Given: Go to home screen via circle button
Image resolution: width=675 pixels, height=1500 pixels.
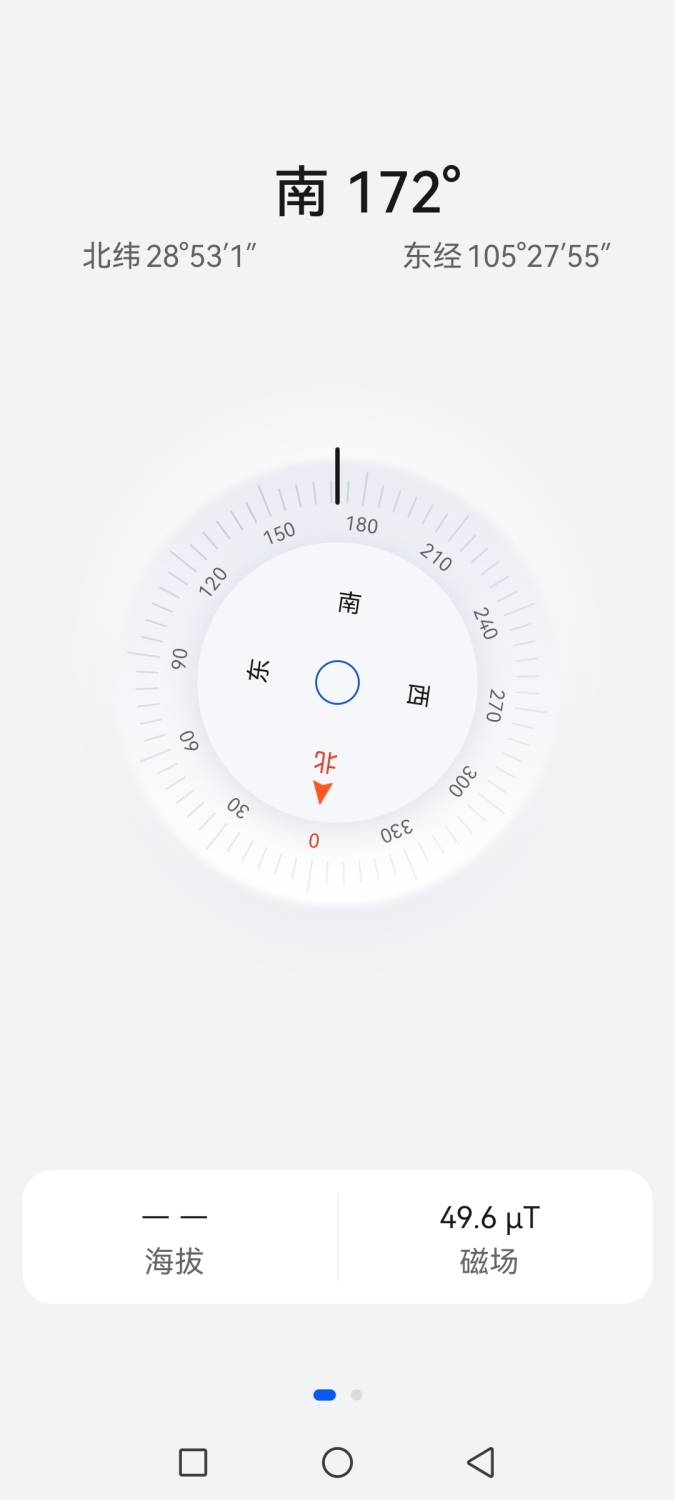Looking at the screenshot, I should (337, 1463).
